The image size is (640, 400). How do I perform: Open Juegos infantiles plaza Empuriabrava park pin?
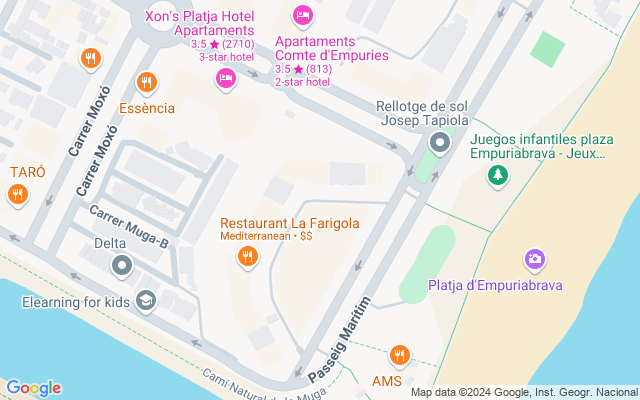pos(497,176)
